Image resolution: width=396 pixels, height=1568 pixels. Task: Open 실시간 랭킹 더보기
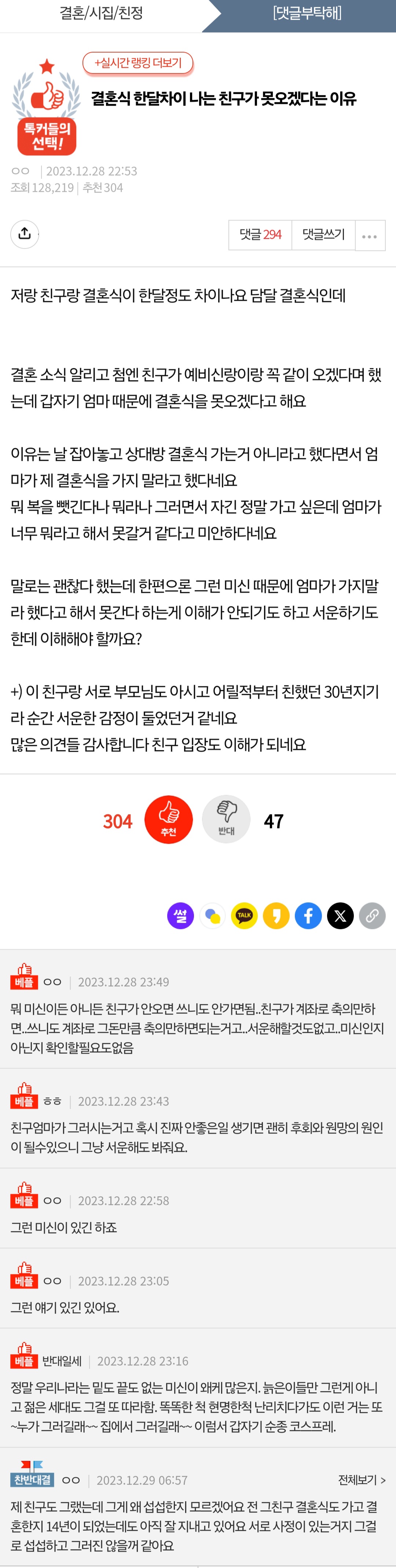coord(137,63)
